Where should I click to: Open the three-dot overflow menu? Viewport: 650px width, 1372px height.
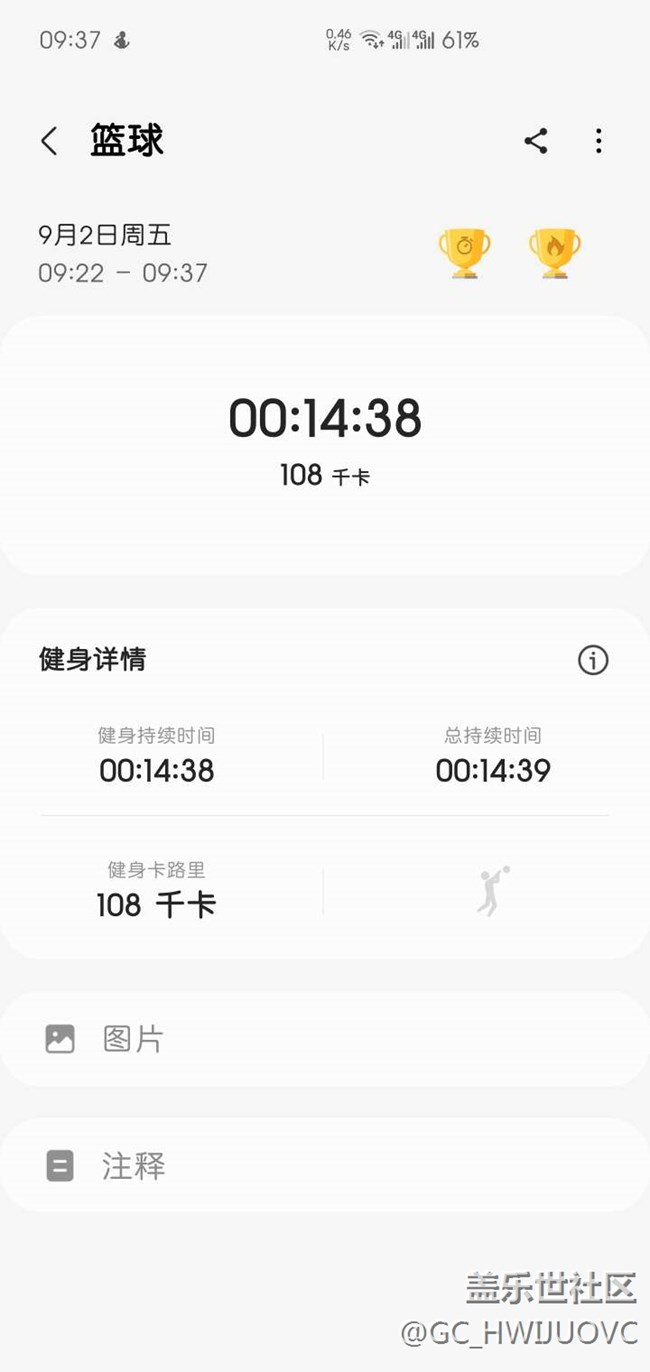(598, 141)
